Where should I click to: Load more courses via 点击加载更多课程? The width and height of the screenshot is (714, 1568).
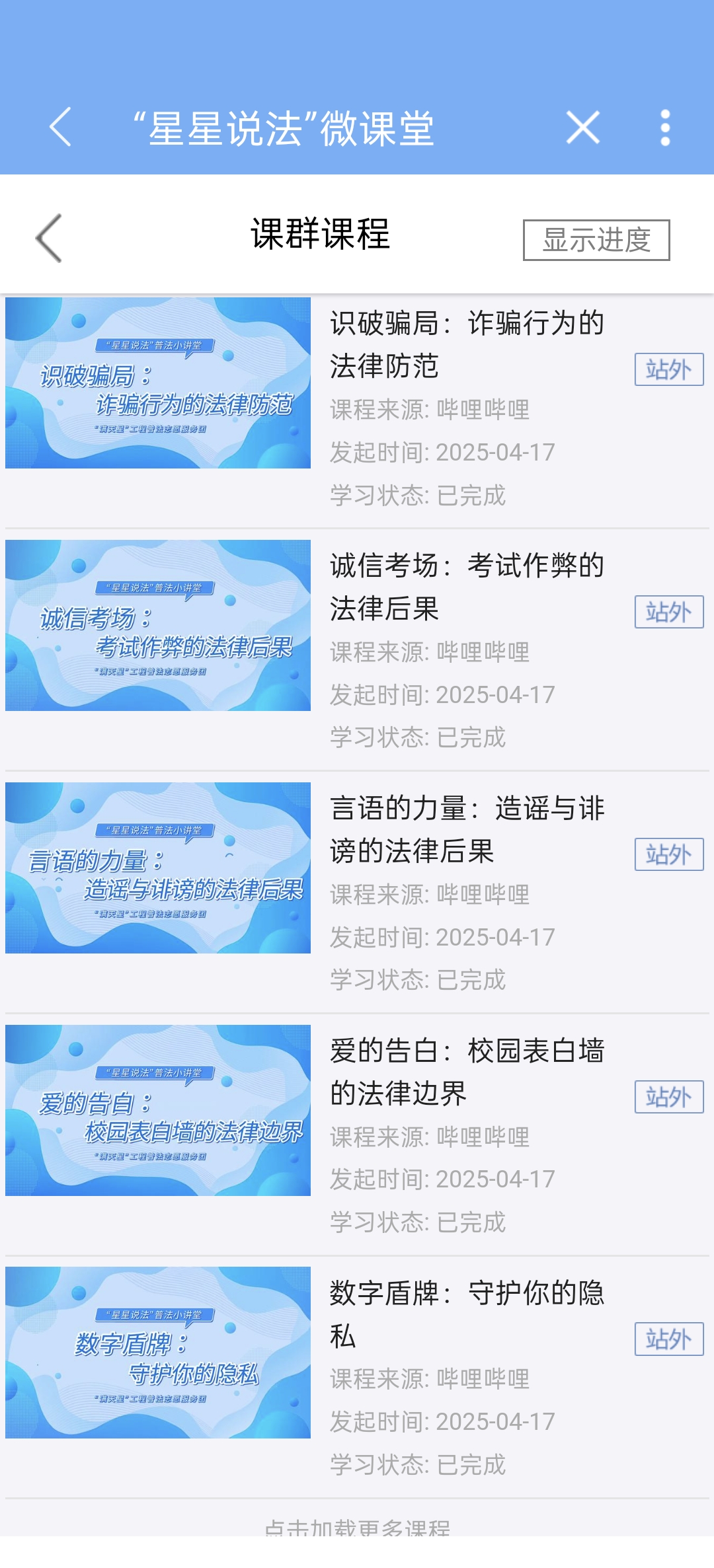(357, 1527)
